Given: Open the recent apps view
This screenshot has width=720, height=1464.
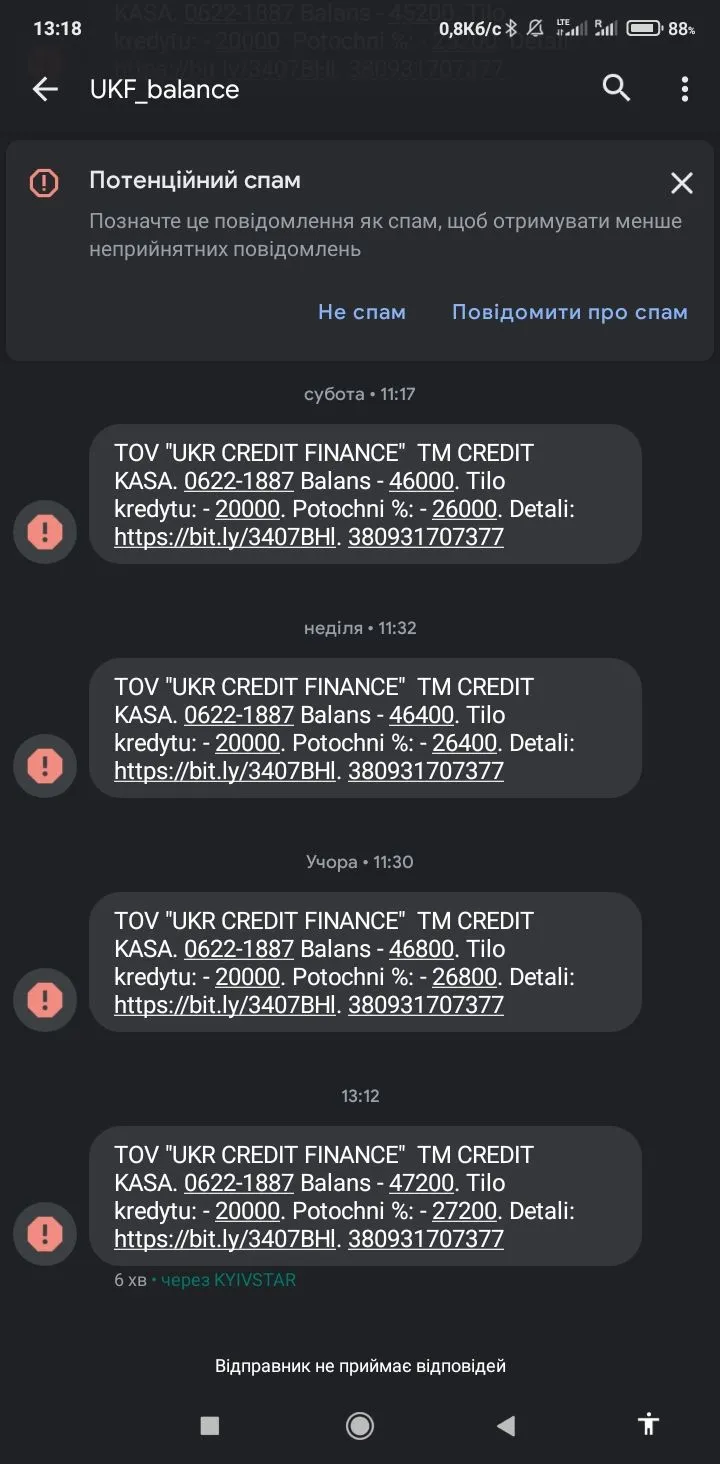Looking at the screenshot, I should pos(210,1425).
